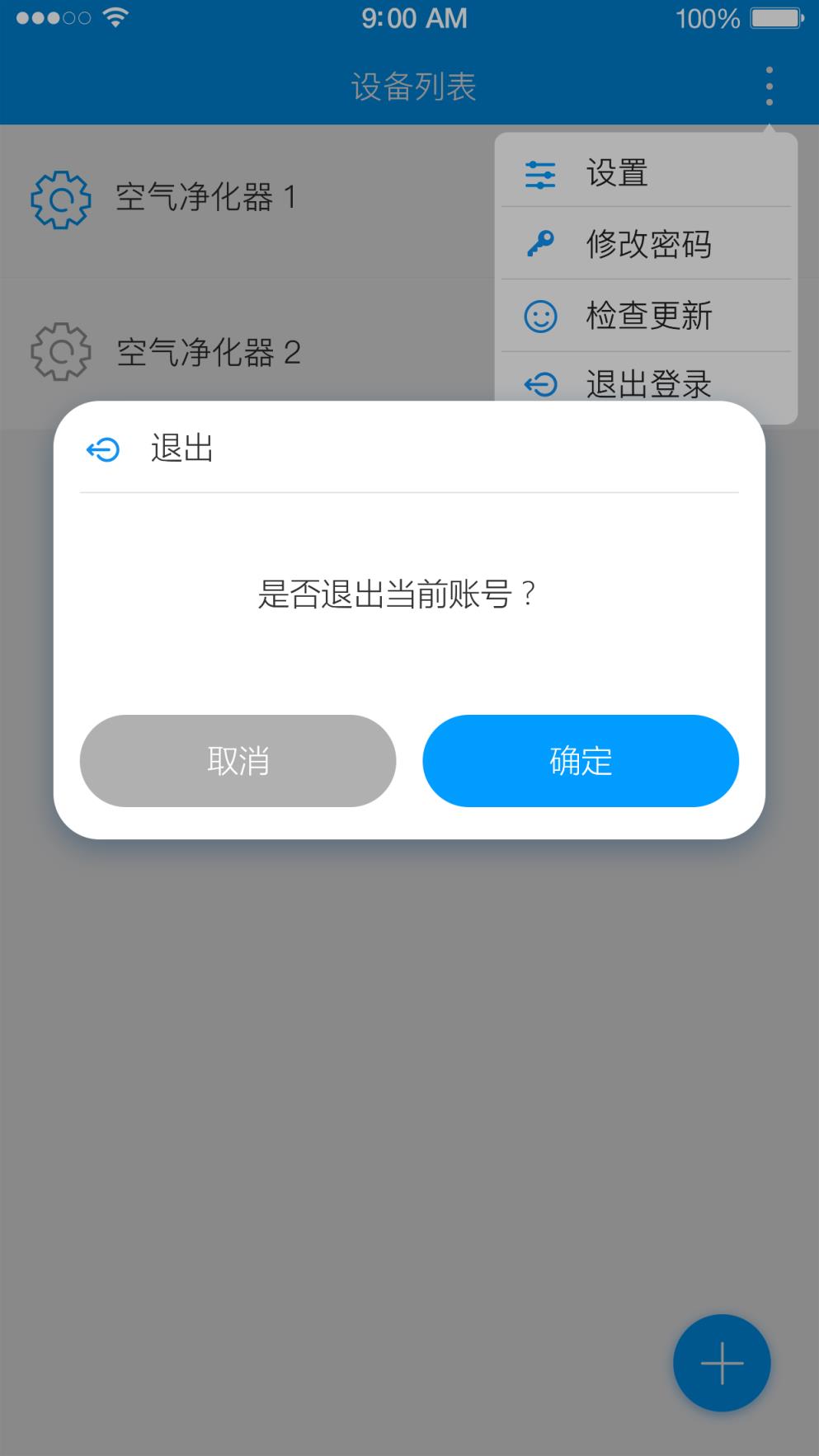819x1456 pixels.
Task: Open device 空气净化器 1 from the list
Action: coord(206,199)
